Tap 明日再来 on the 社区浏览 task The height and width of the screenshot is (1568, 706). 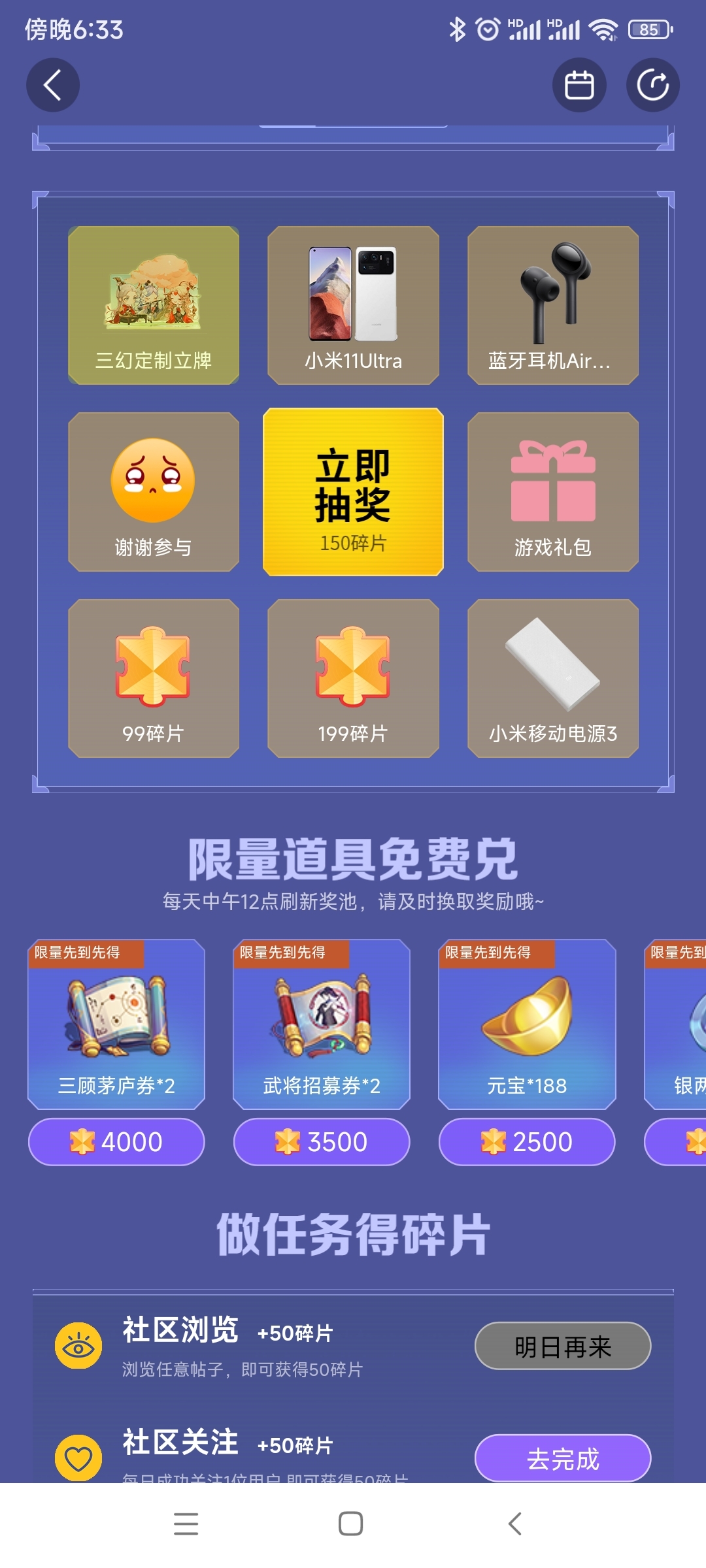pos(563,1346)
